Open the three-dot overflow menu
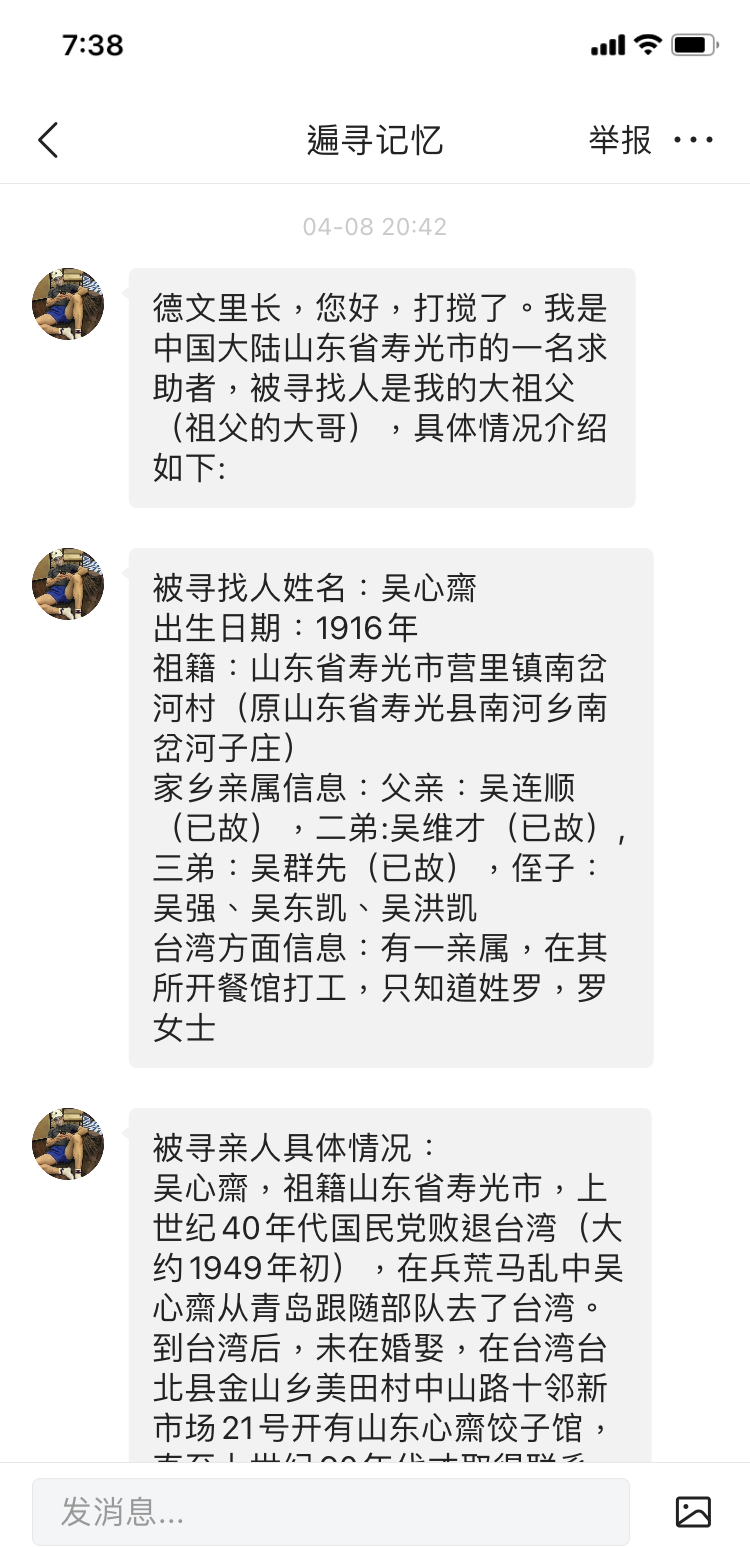The height and width of the screenshot is (1547, 750). [x=693, y=140]
